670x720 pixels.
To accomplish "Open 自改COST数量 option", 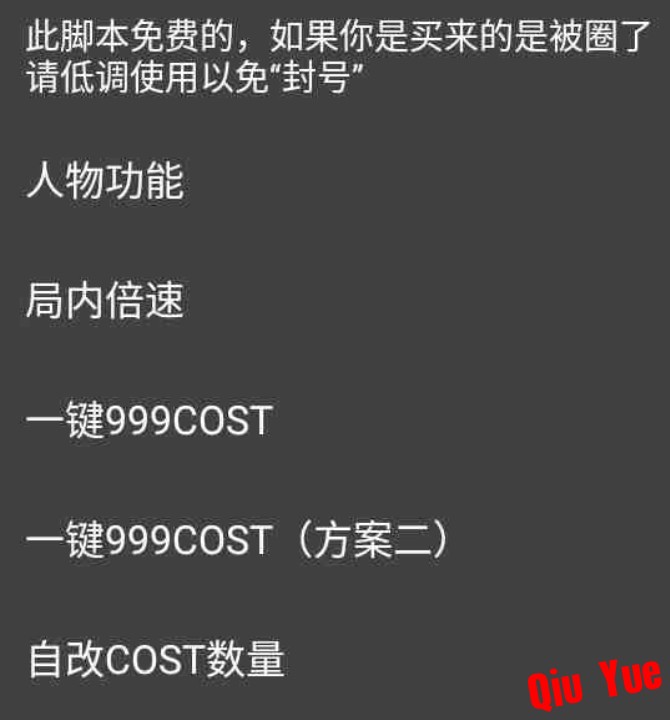I will click(x=156, y=660).
